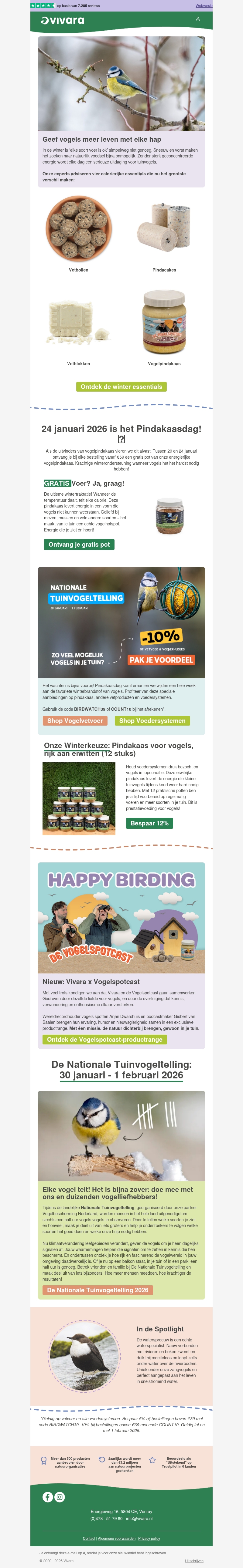Read the Privacy policy link
243x1568 pixels.
(x=149, y=1538)
